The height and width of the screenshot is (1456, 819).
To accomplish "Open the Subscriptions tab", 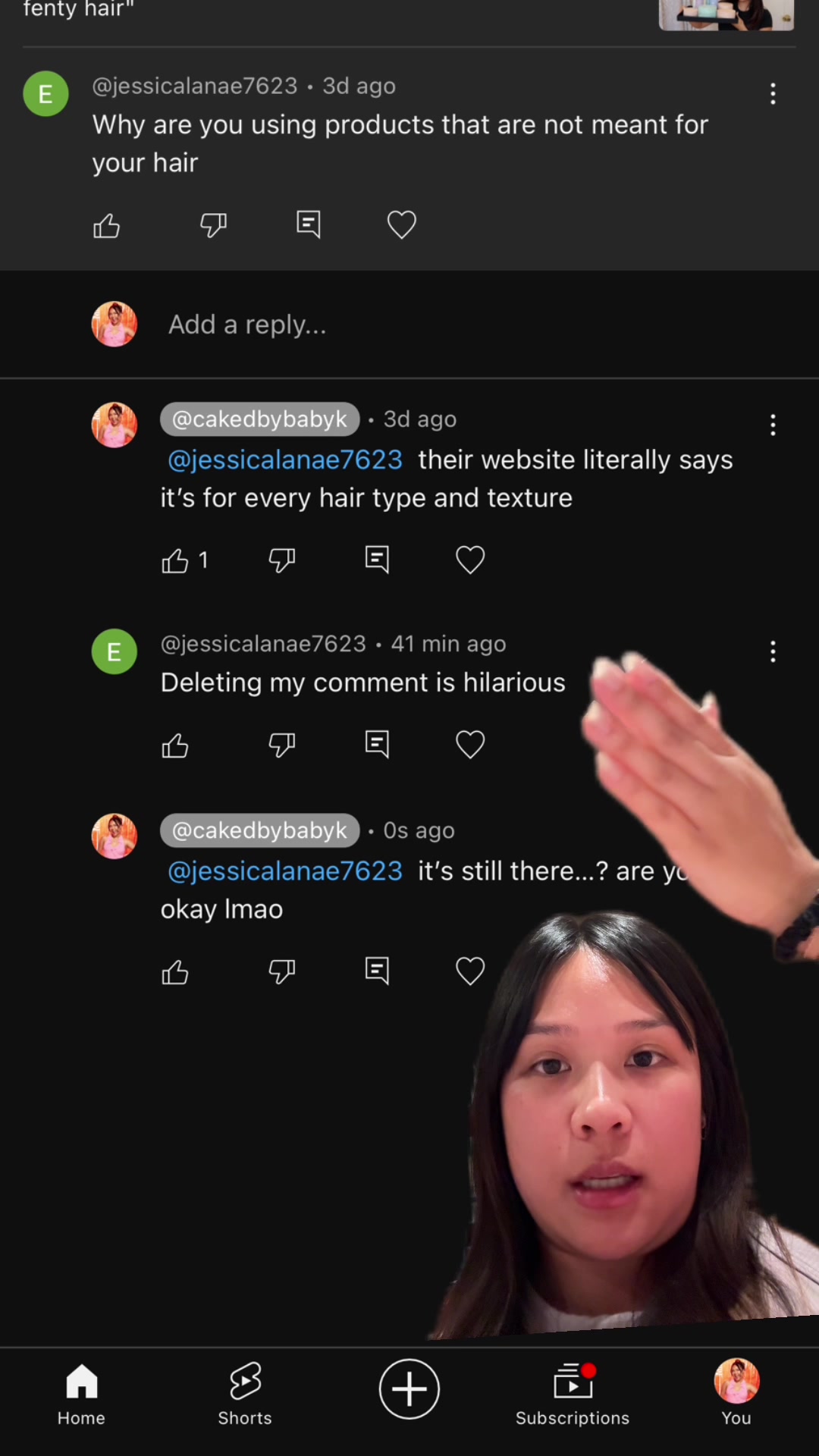I will coord(573,1394).
